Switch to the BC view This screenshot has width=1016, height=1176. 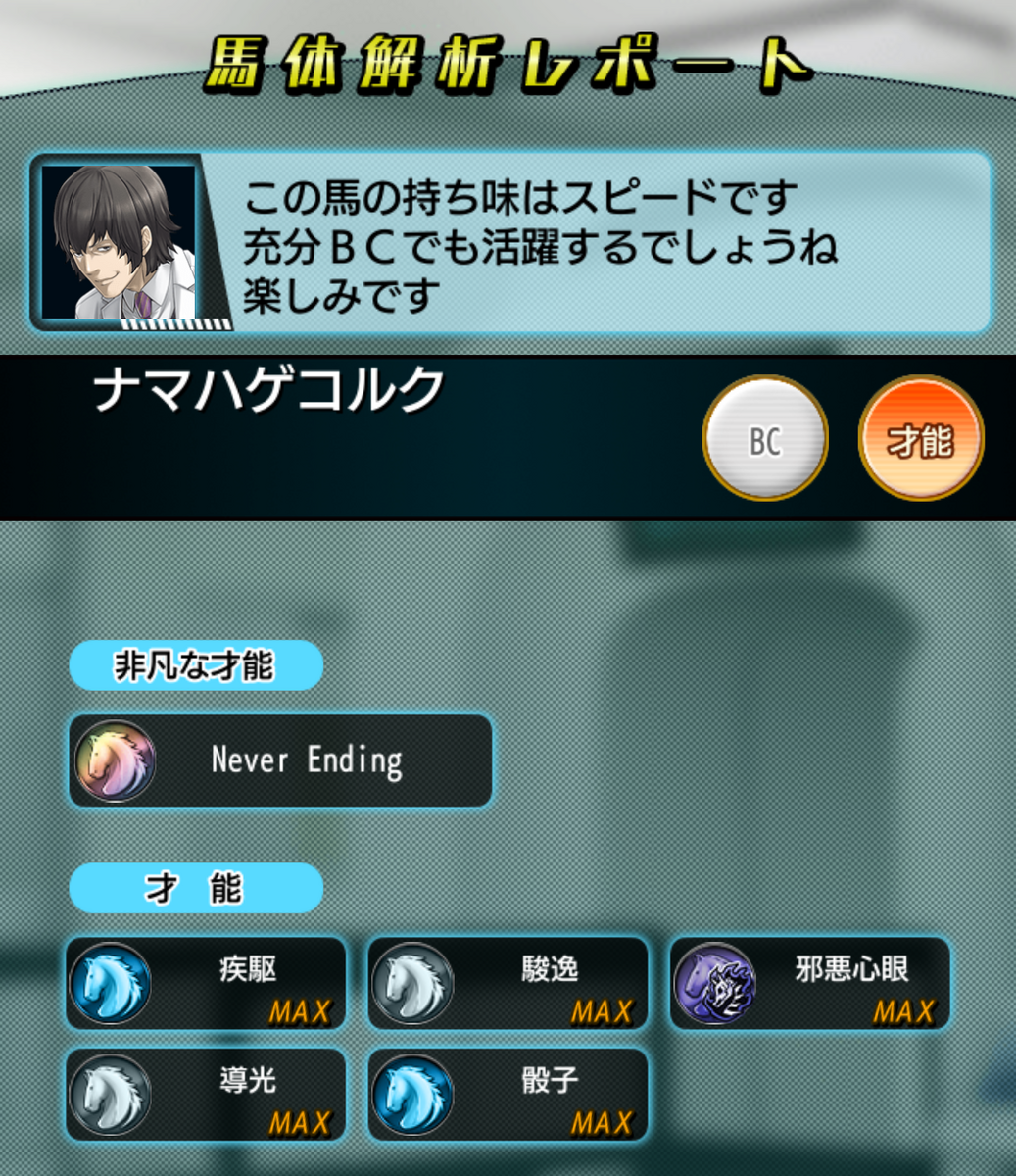[765, 440]
